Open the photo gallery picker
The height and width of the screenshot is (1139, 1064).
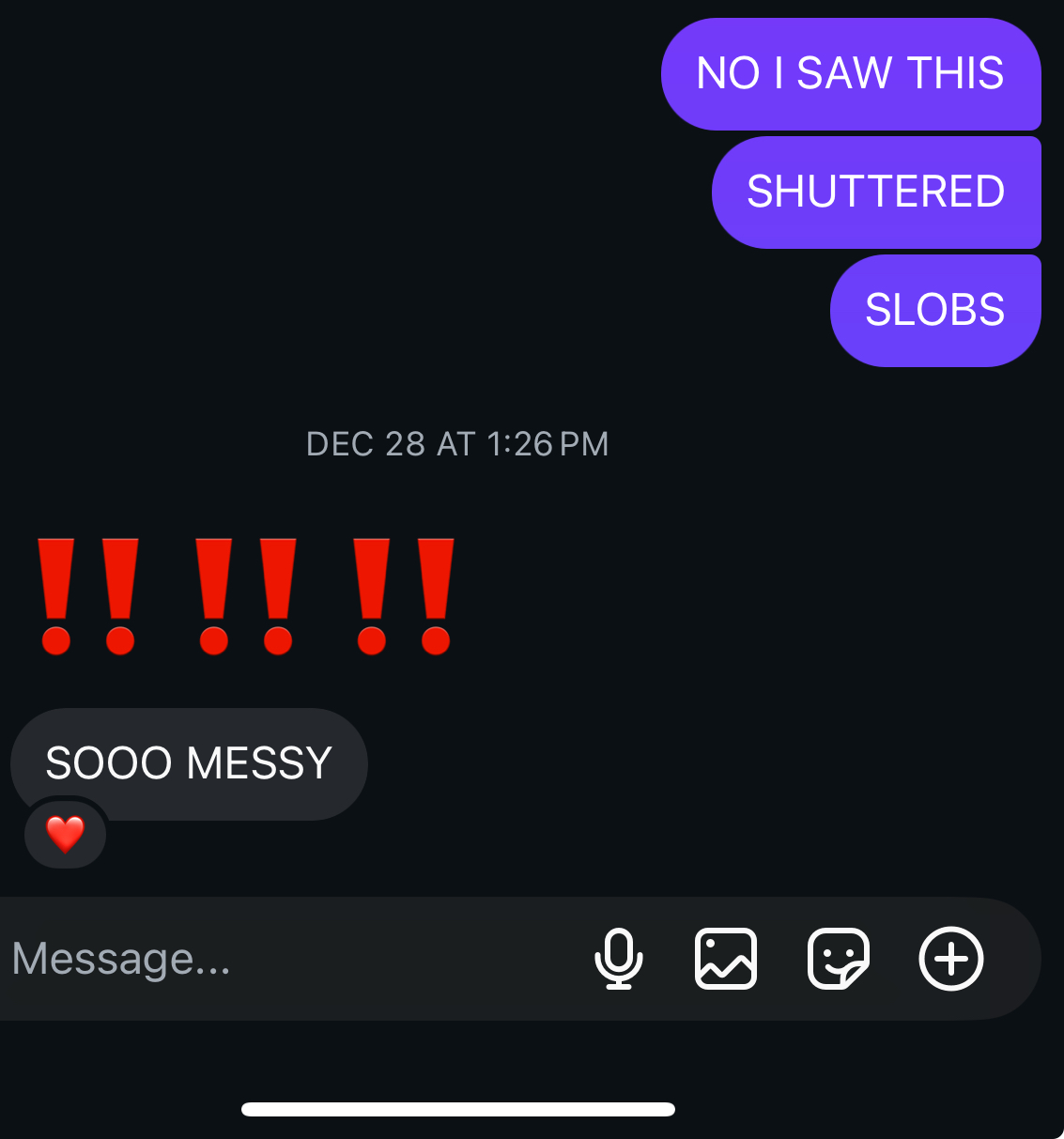(x=726, y=959)
